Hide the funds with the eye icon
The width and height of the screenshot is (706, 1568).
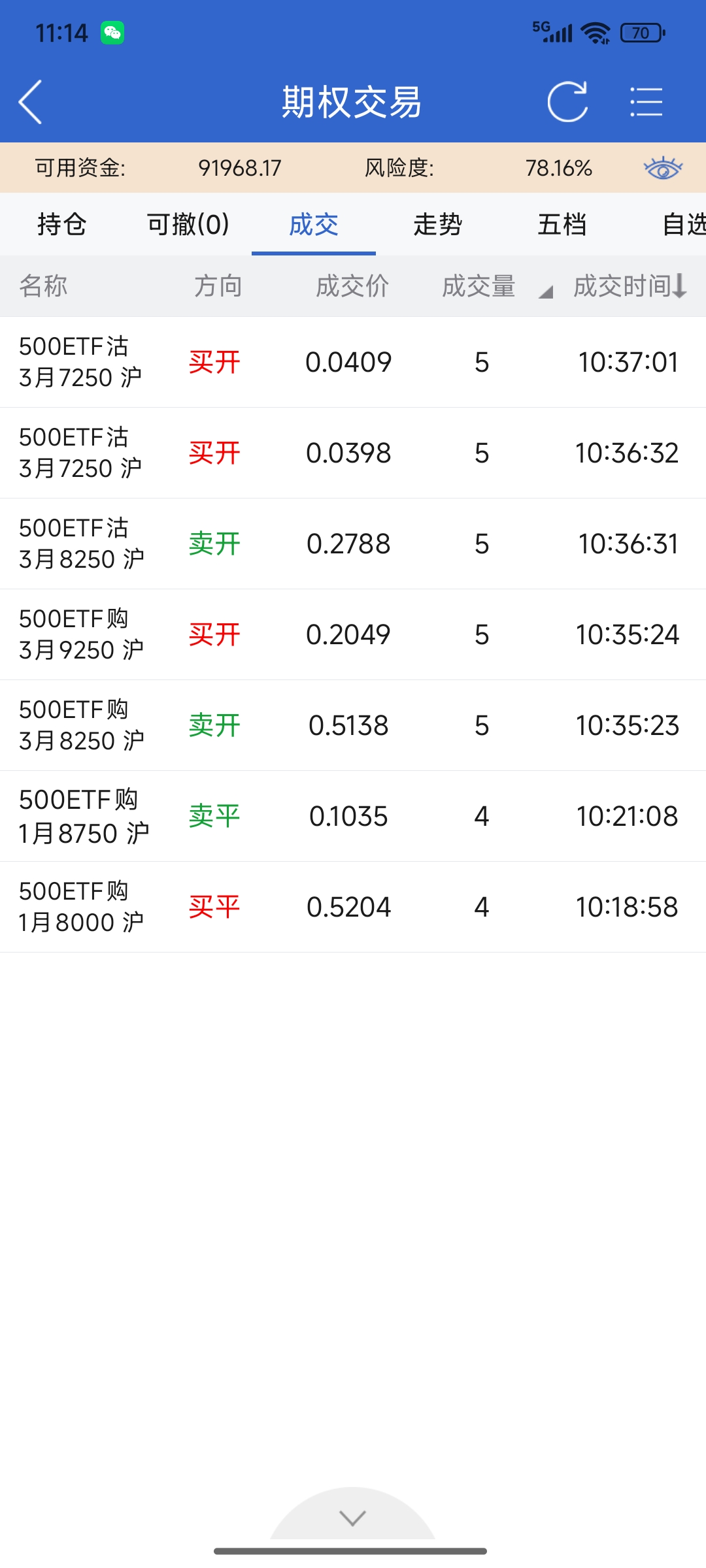pos(663,169)
